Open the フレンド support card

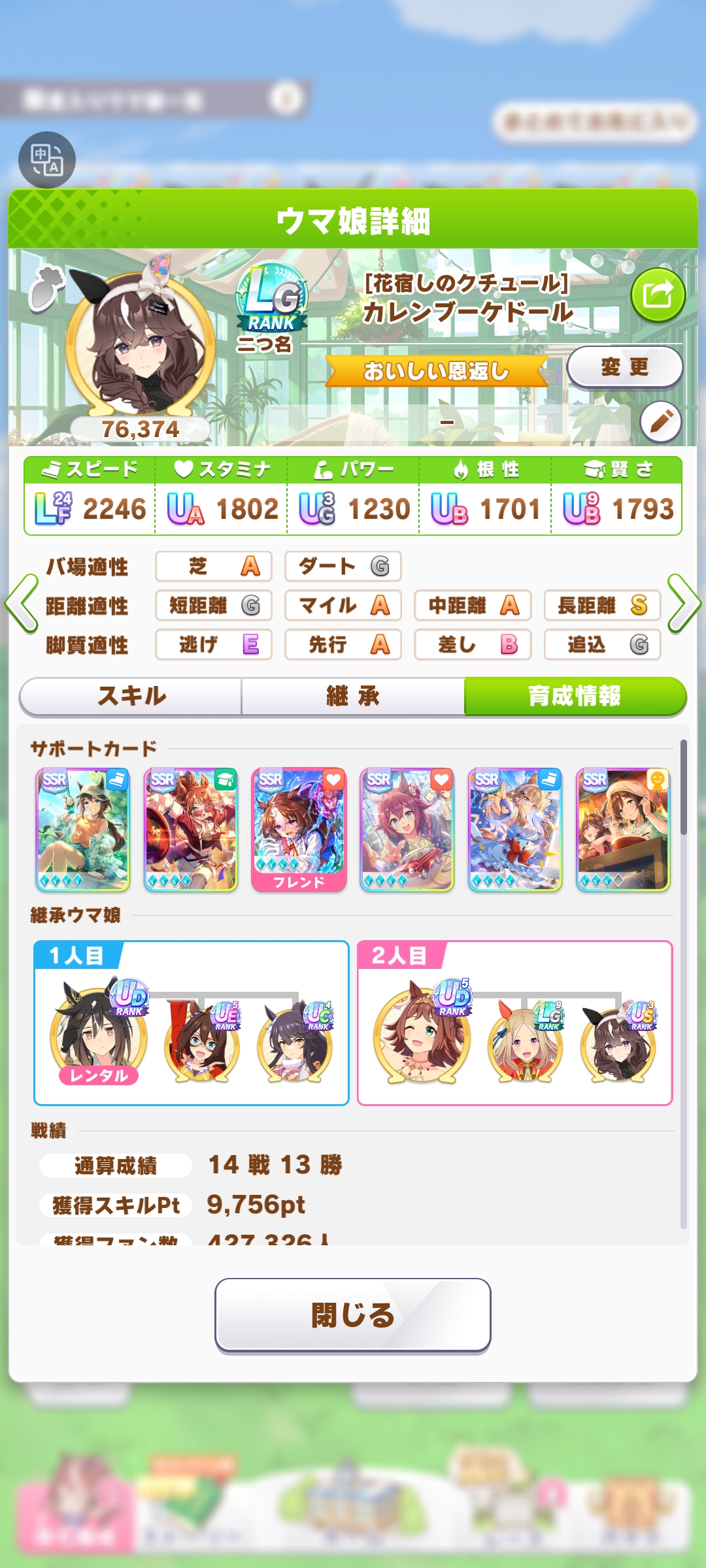(299, 830)
